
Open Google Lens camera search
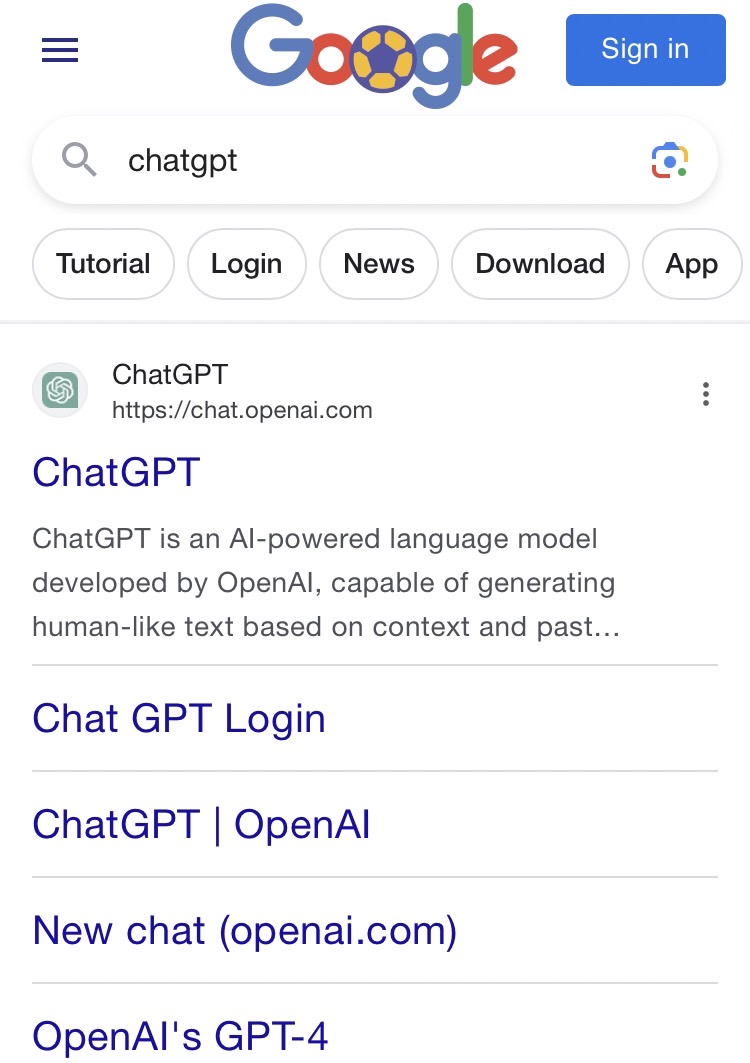pyautogui.click(x=670, y=160)
